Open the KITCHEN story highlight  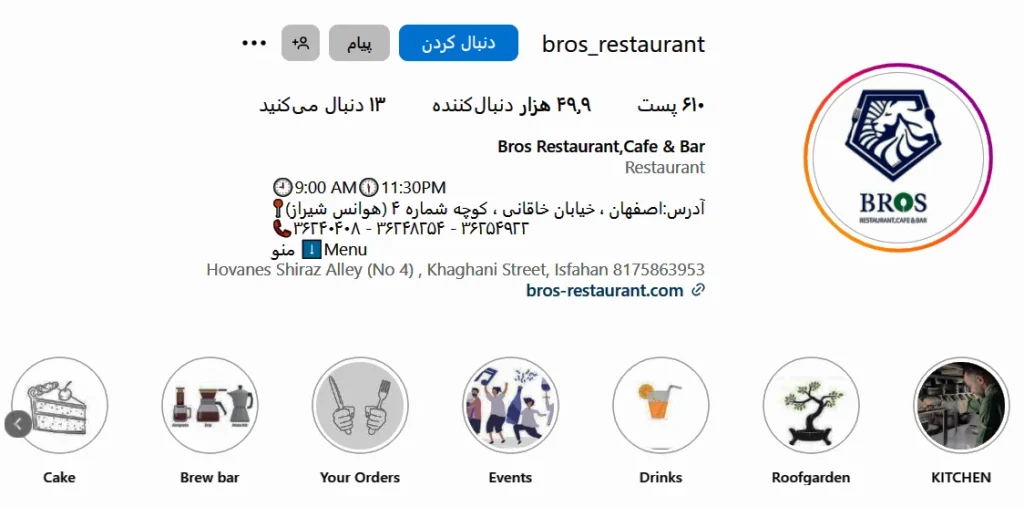(961, 406)
